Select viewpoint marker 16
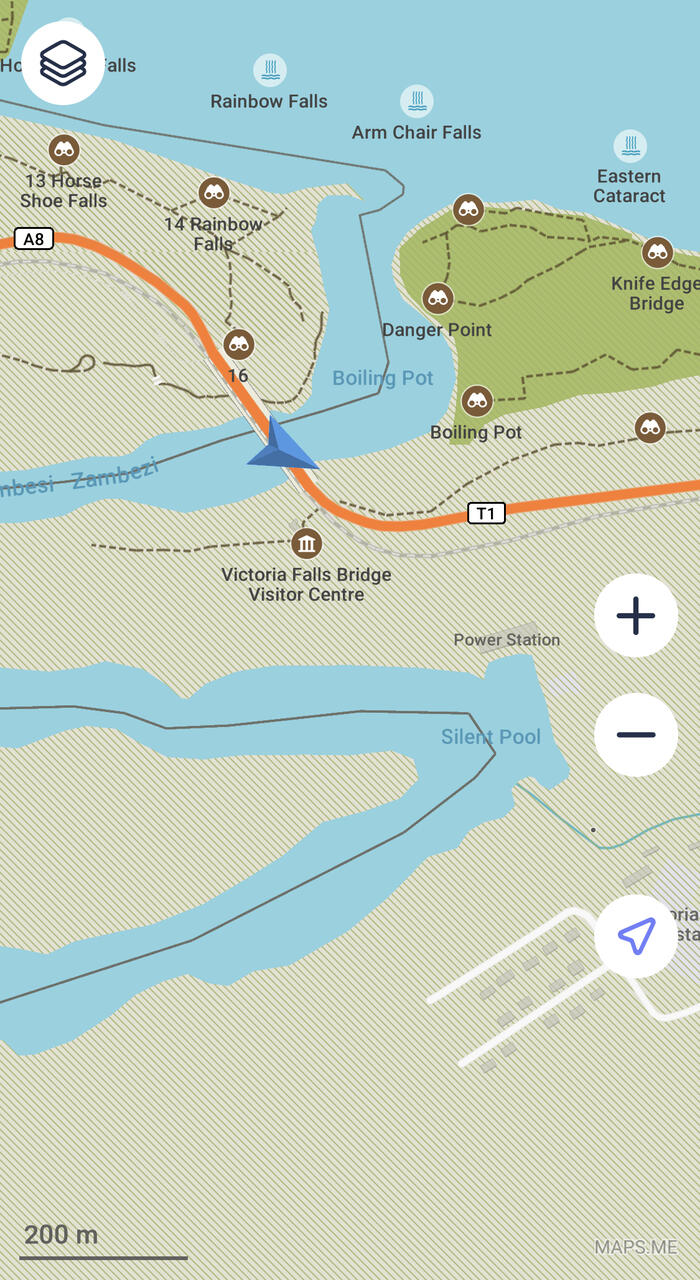This screenshot has width=700, height=1280. (x=238, y=345)
